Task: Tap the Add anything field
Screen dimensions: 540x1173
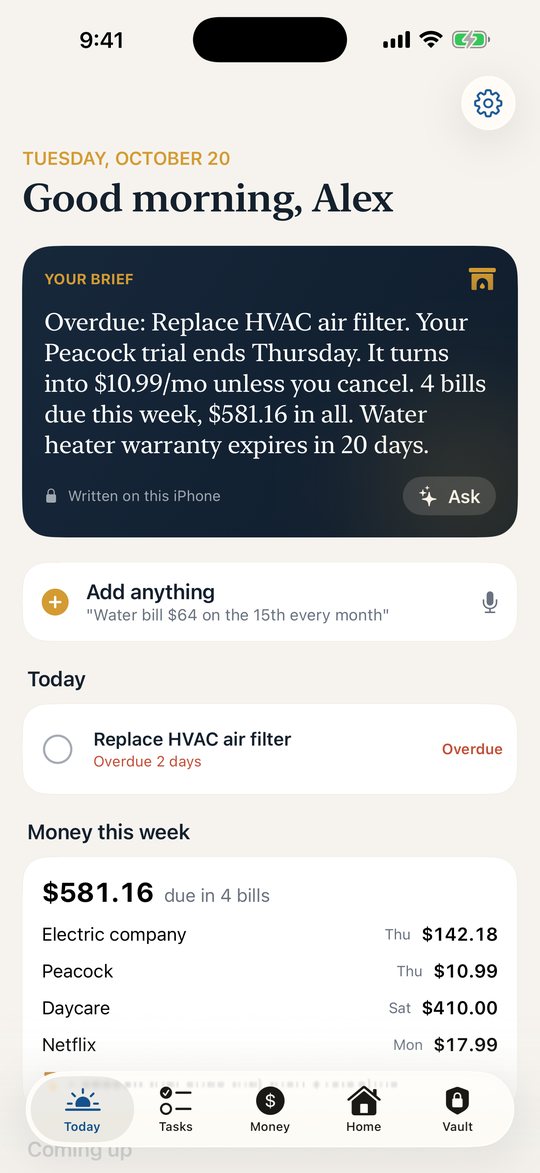Action: coord(270,602)
